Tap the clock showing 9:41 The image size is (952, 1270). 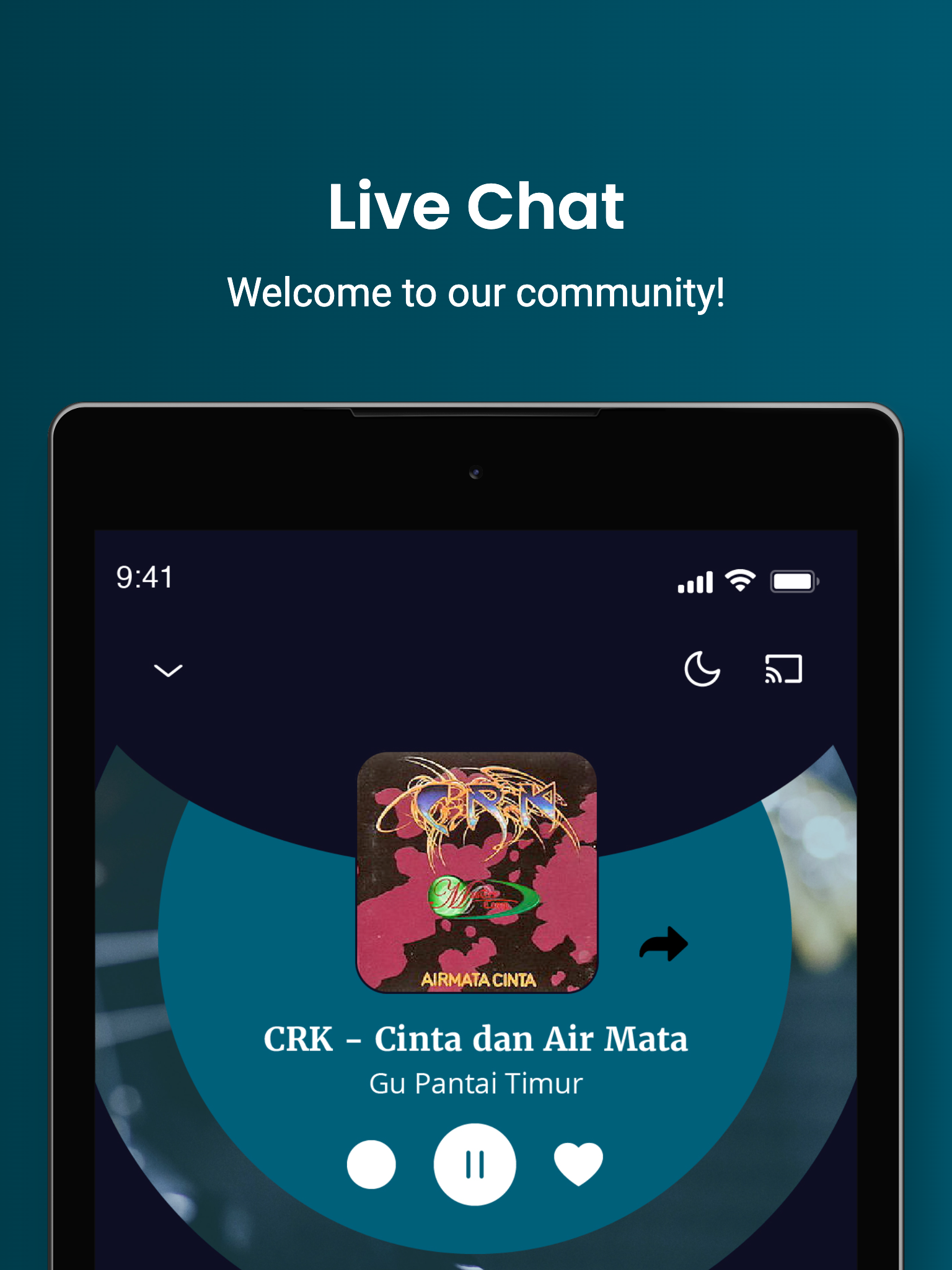144,579
